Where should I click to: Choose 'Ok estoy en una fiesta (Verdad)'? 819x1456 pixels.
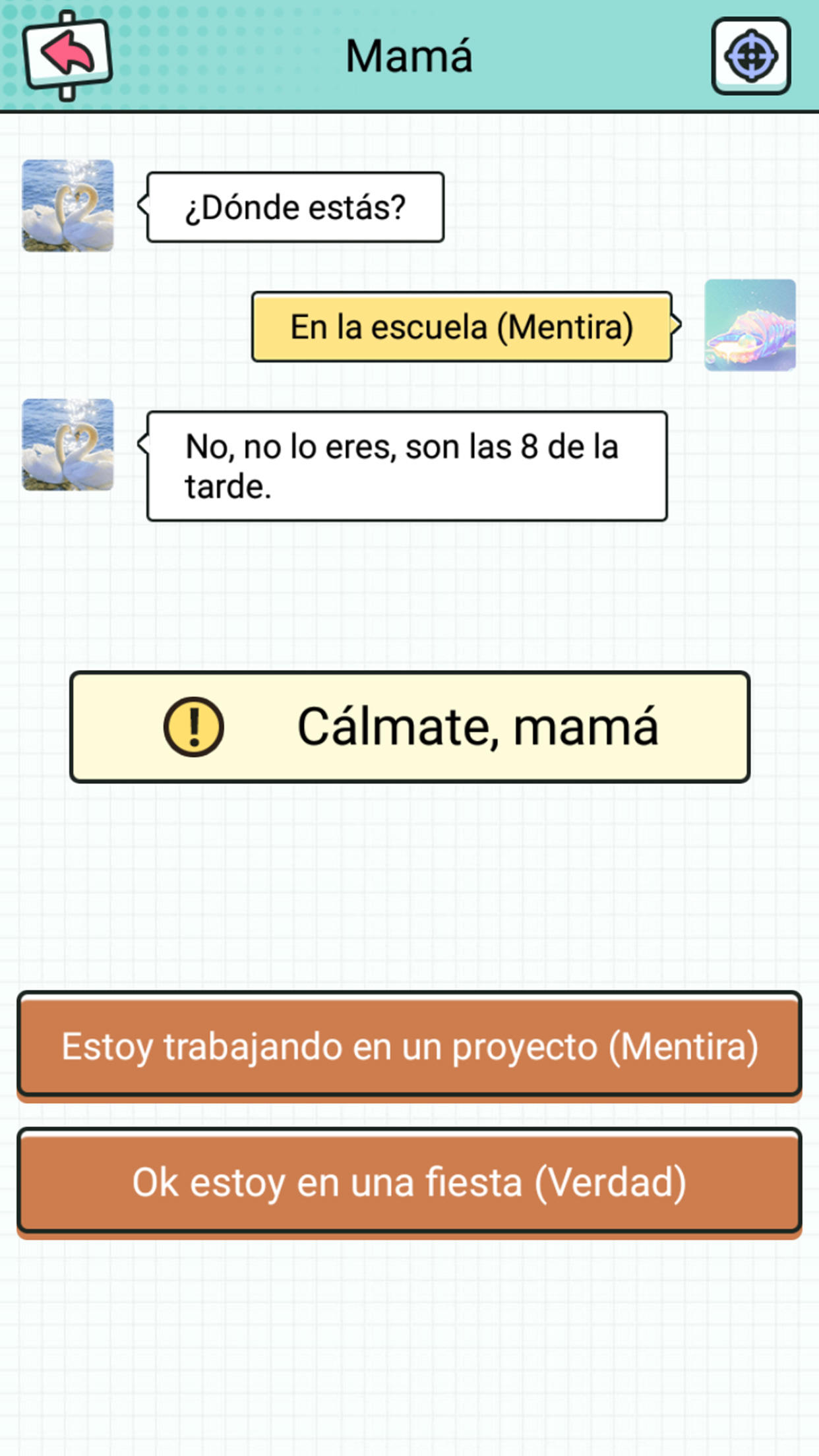(x=409, y=1182)
